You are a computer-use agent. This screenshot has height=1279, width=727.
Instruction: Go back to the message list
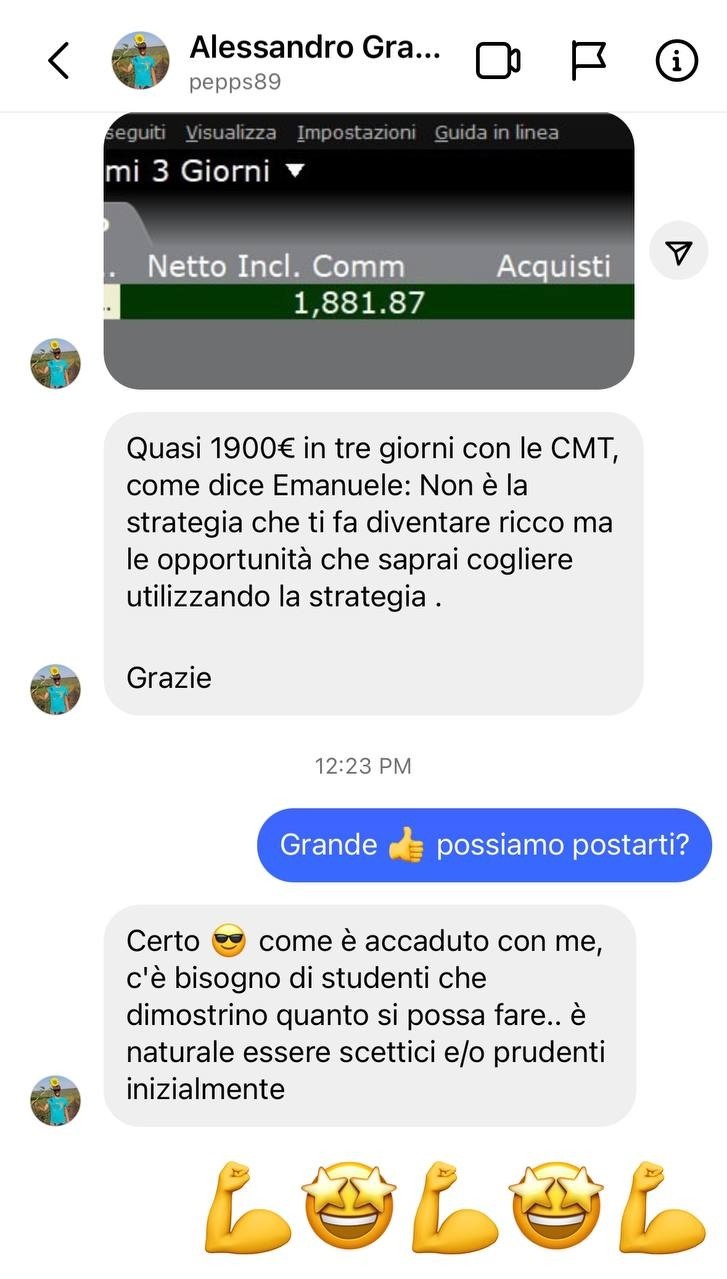59,61
